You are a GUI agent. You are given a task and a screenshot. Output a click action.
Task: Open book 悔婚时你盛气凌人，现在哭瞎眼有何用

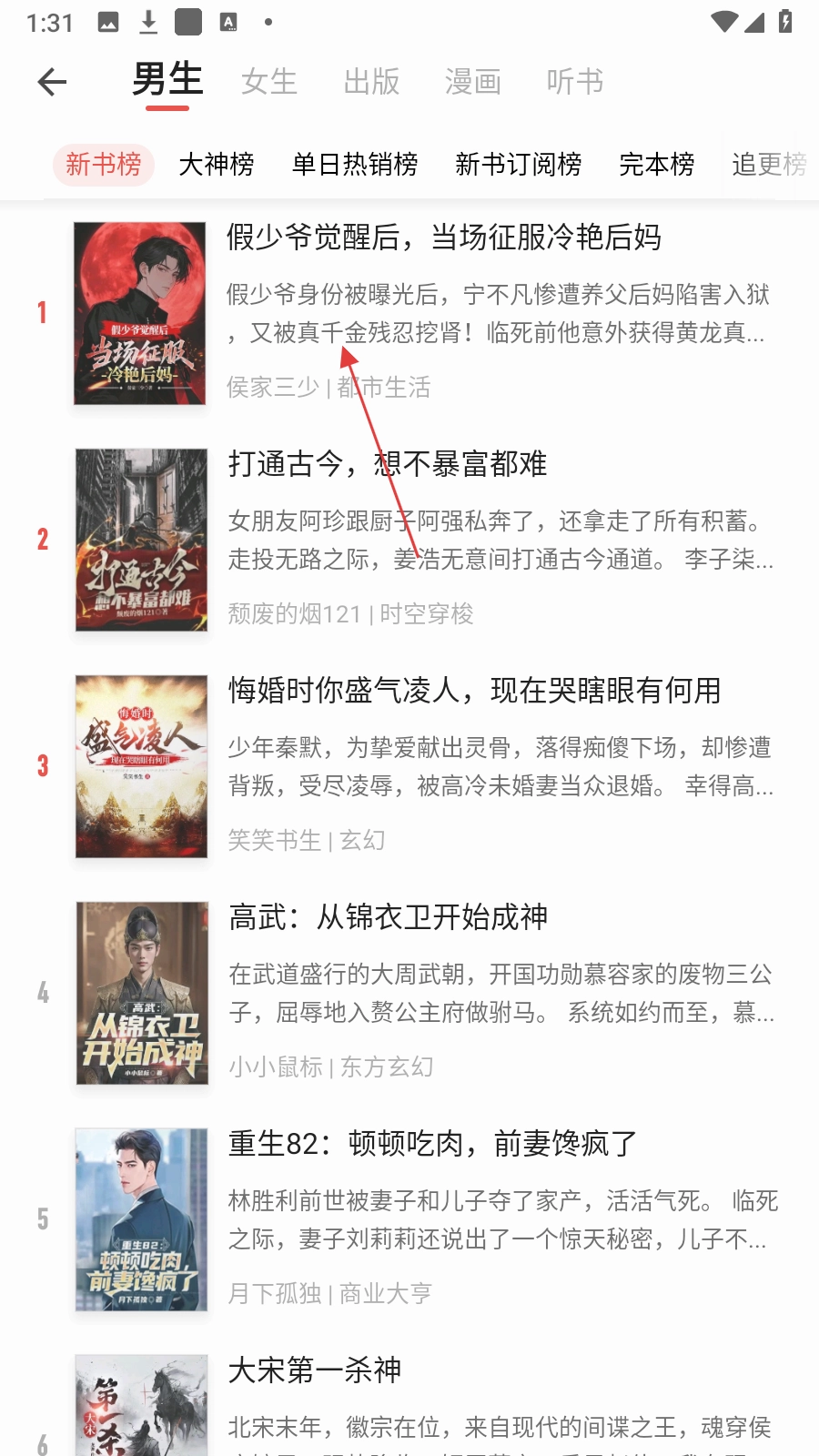click(475, 691)
